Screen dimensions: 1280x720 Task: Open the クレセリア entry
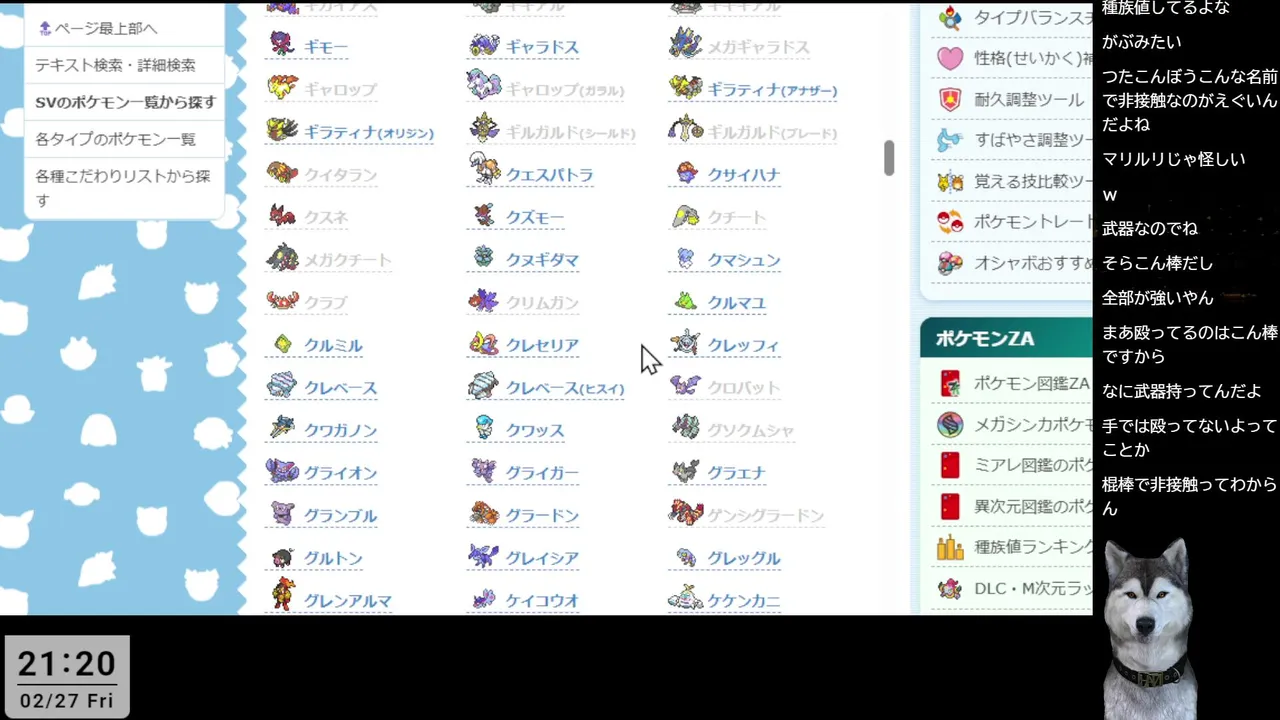point(542,345)
